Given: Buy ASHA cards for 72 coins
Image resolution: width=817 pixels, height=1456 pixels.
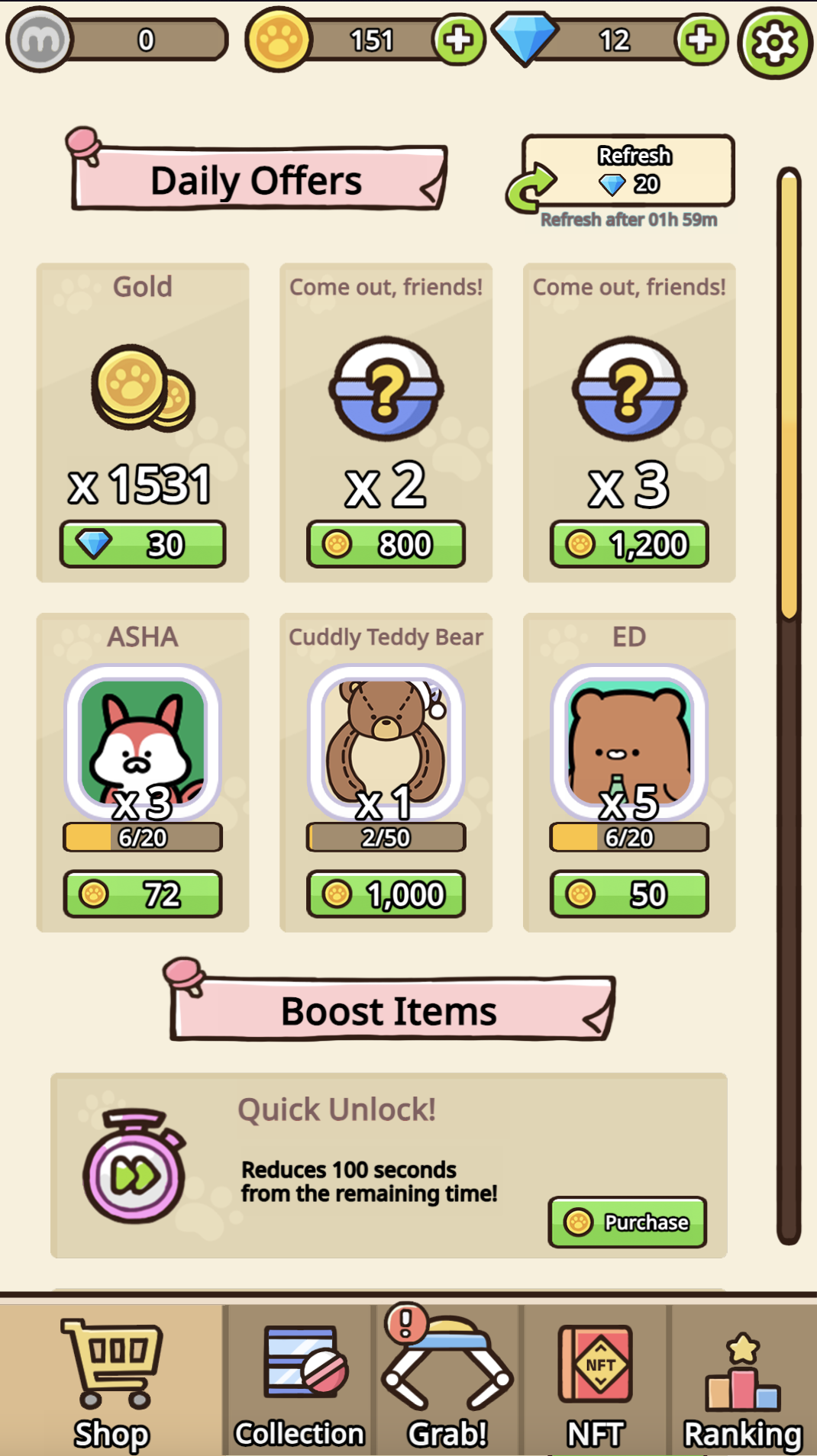Looking at the screenshot, I should pos(143,894).
